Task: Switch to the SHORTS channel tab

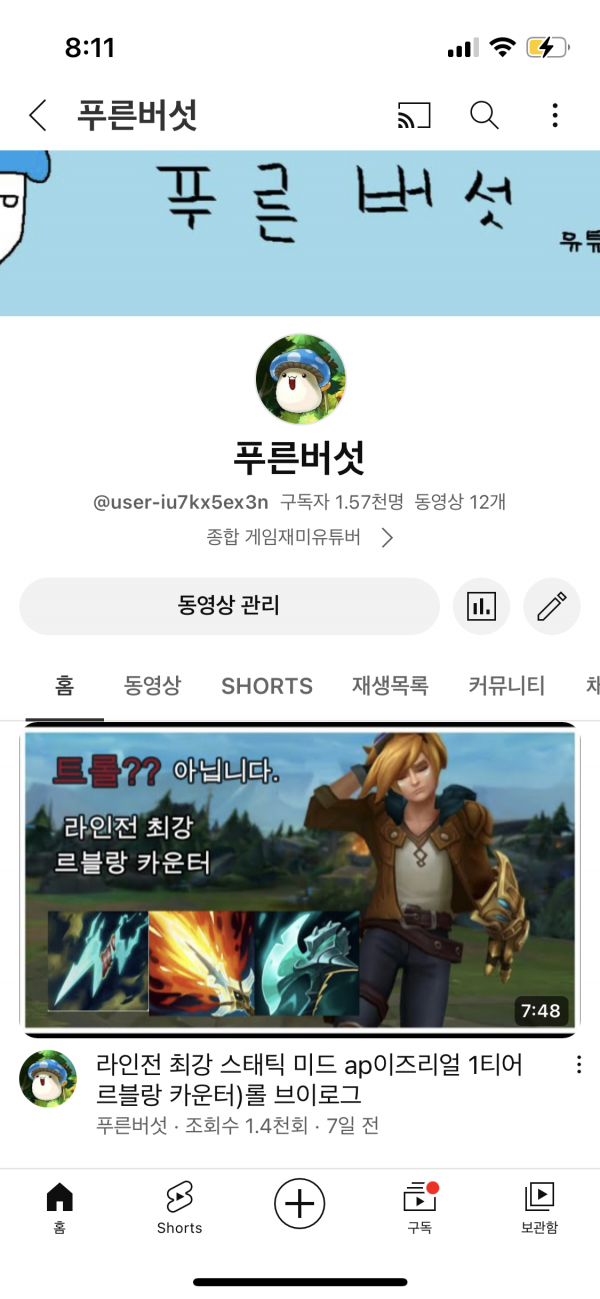Action: [x=266, y=686]
